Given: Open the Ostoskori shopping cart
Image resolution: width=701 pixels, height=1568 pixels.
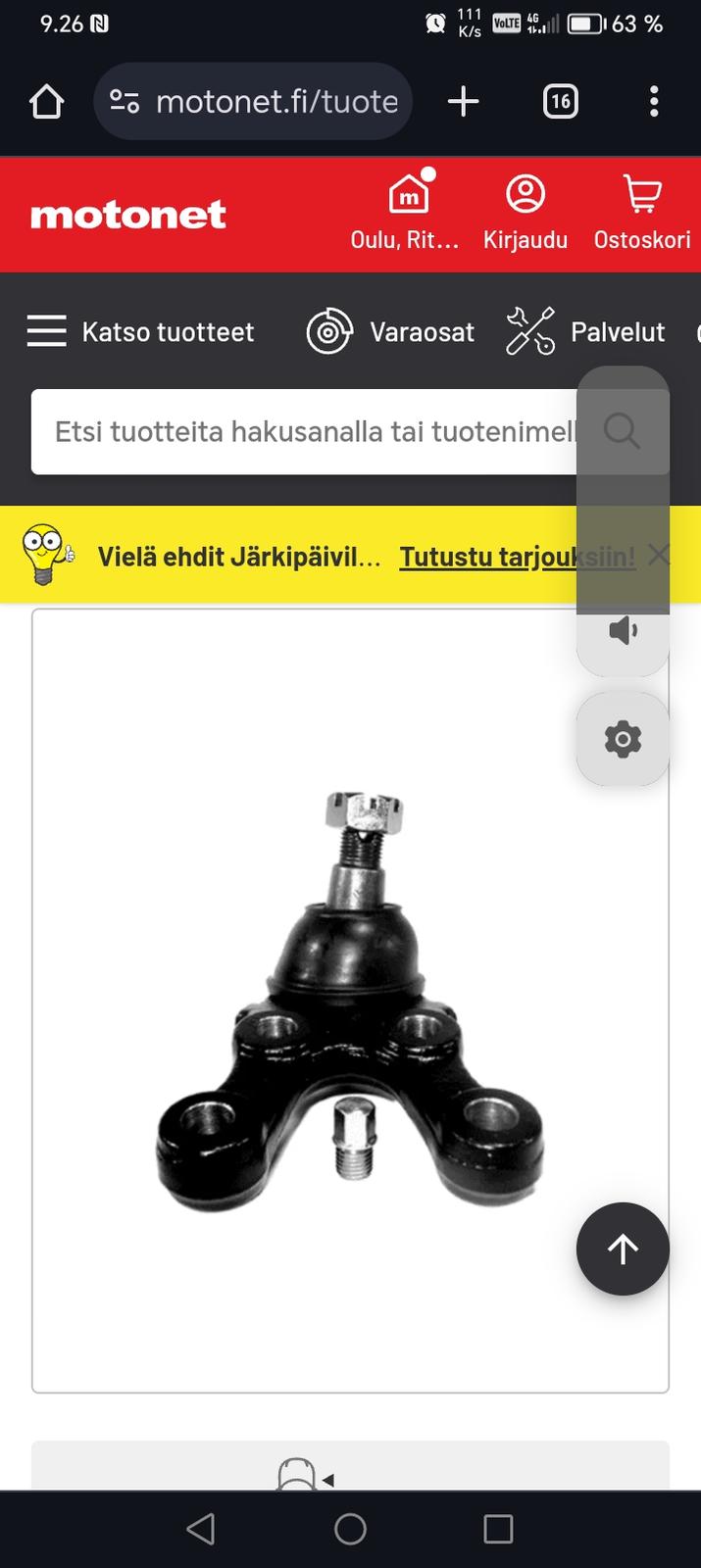Looking at the screenshot, I should click(x=642, y=213).
